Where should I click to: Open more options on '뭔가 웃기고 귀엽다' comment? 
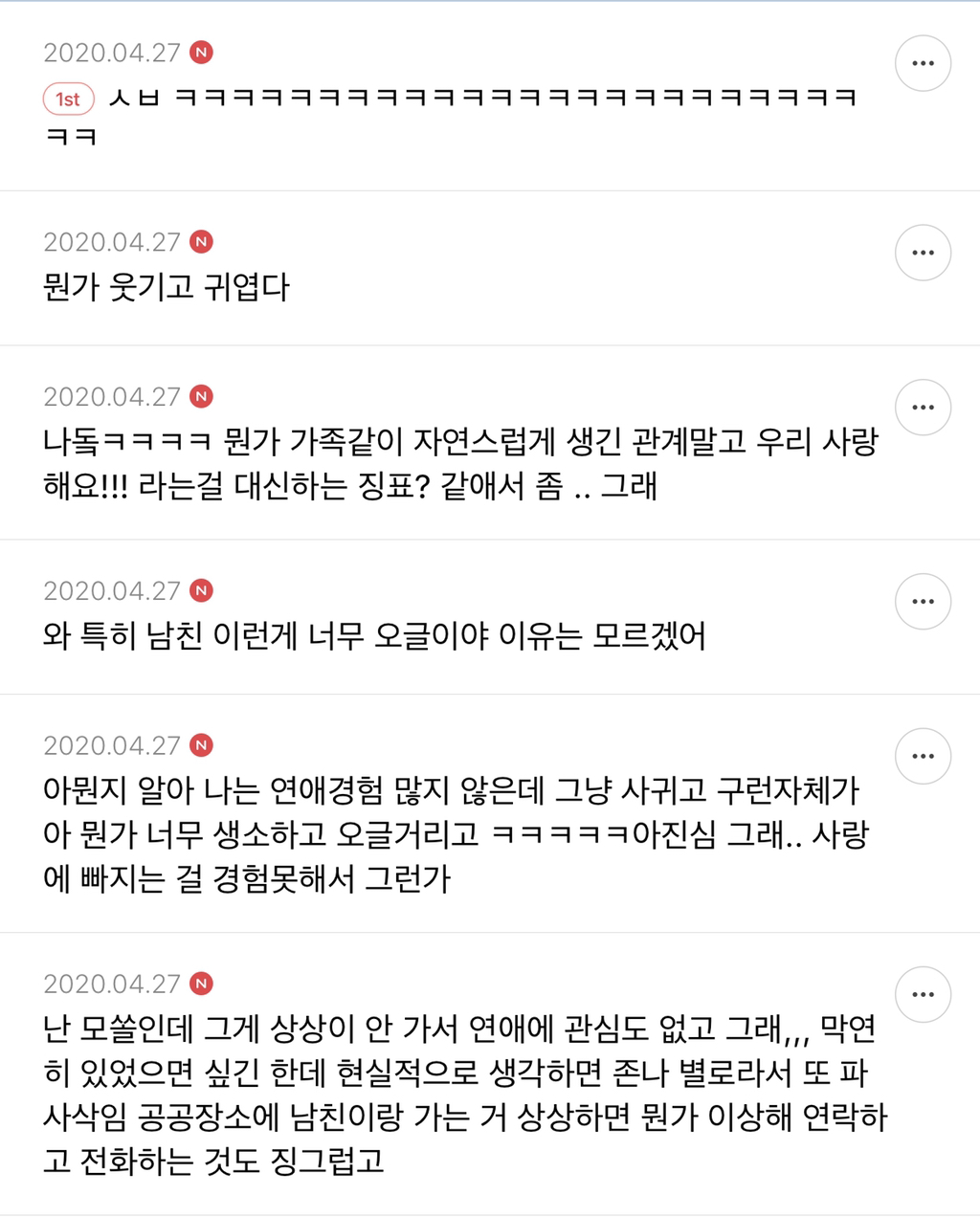[923, 253]
